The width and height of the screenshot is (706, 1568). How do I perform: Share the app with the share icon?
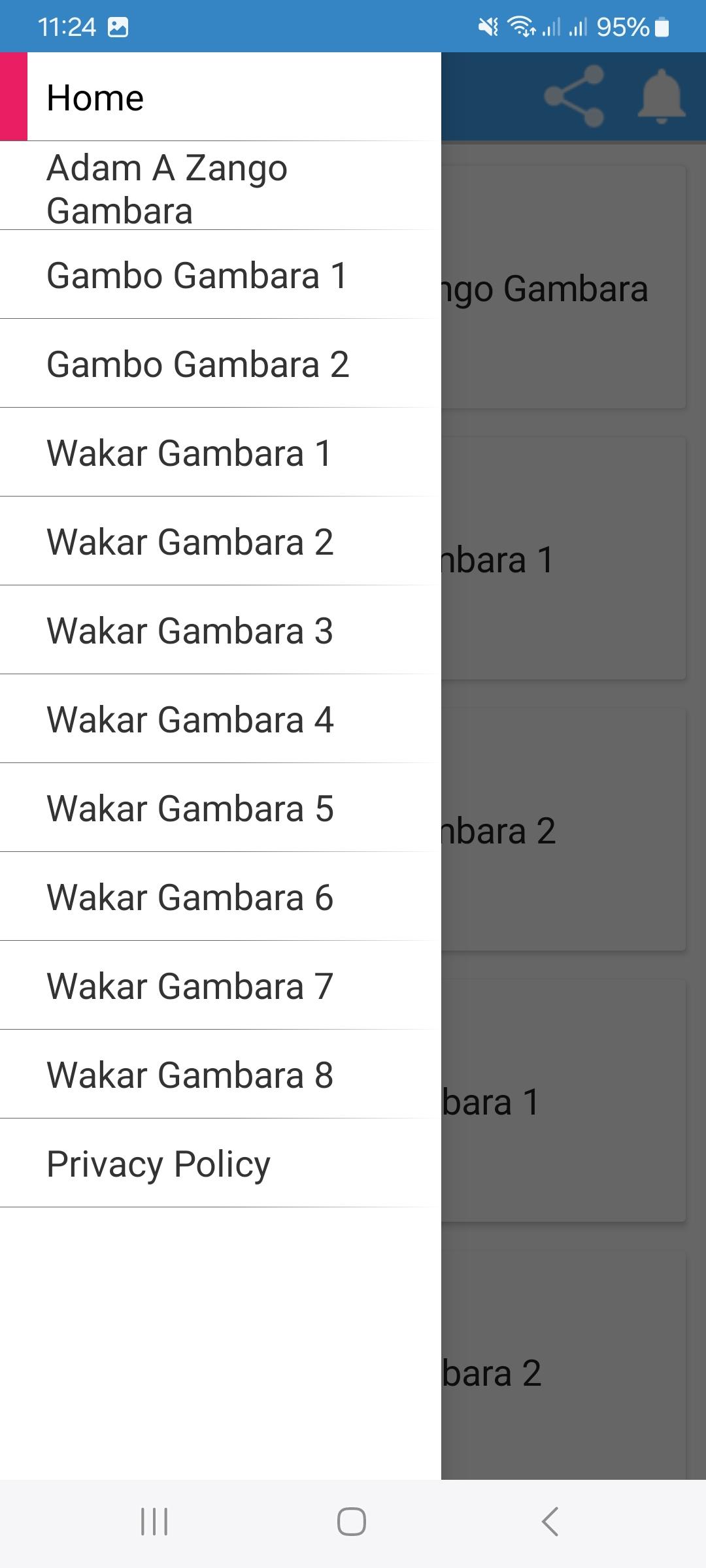pyautogui.click(x=575, y=96)
